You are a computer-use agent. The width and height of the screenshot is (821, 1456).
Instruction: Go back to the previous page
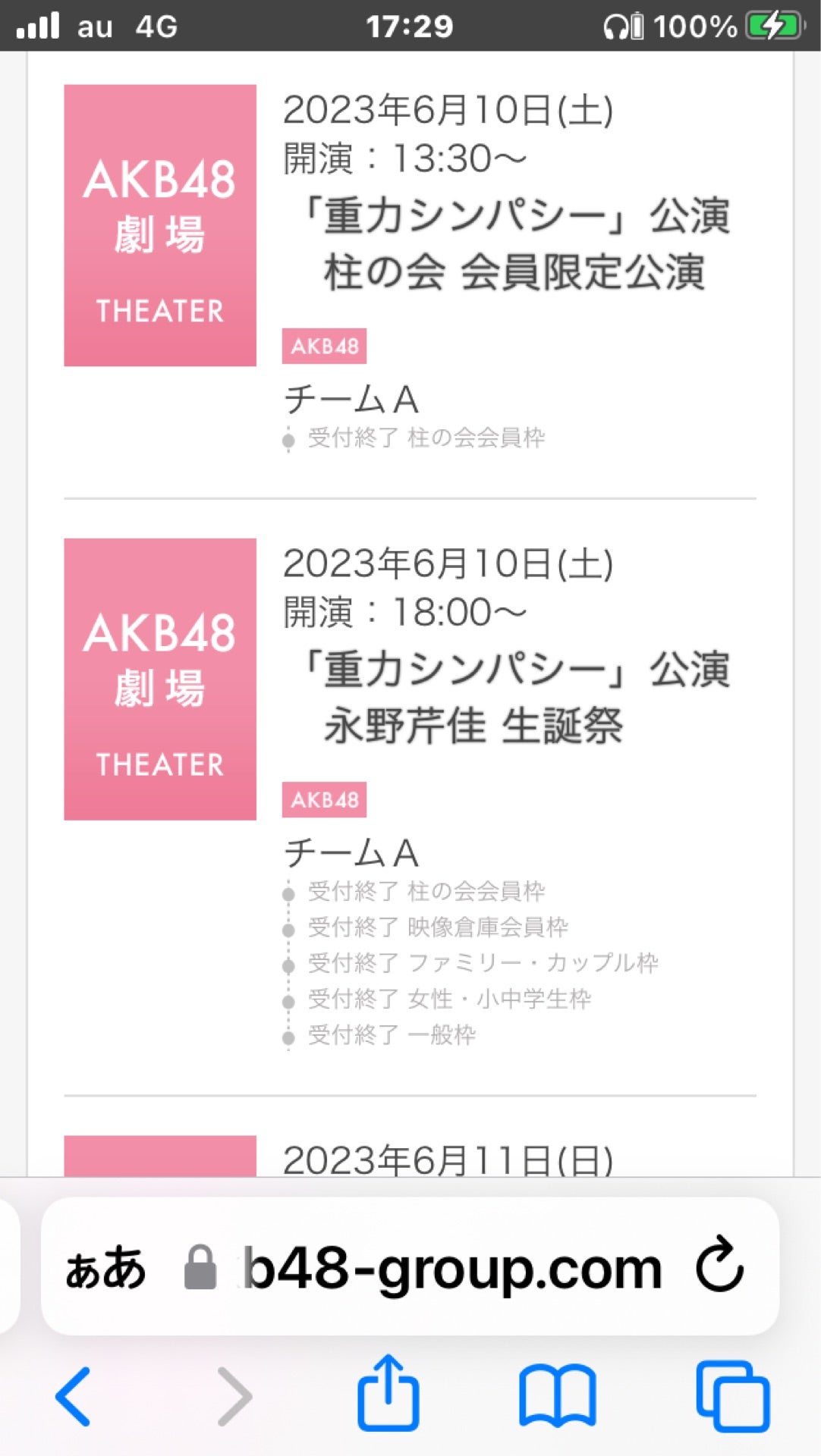coord(74,1396)
